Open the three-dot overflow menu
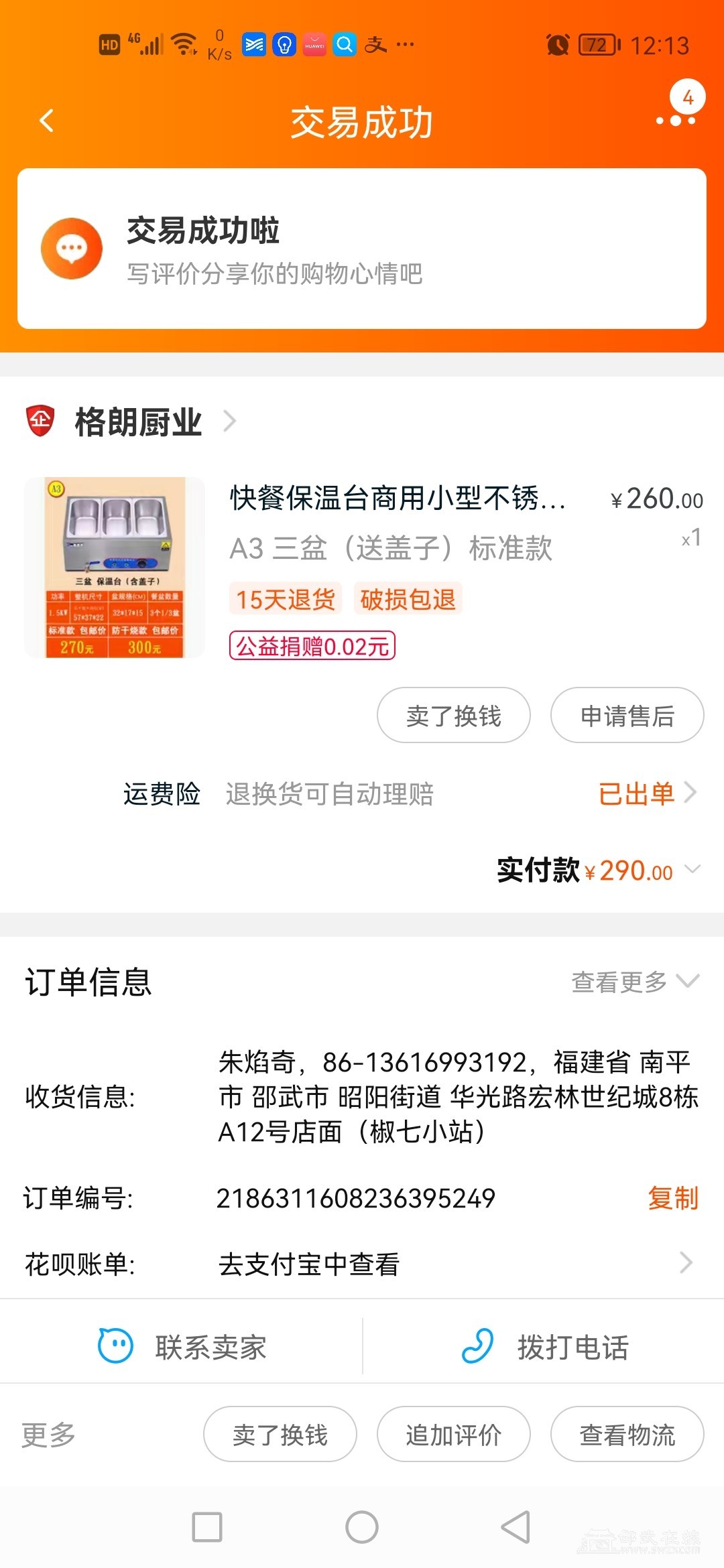724x1568 pixels. 675,121
